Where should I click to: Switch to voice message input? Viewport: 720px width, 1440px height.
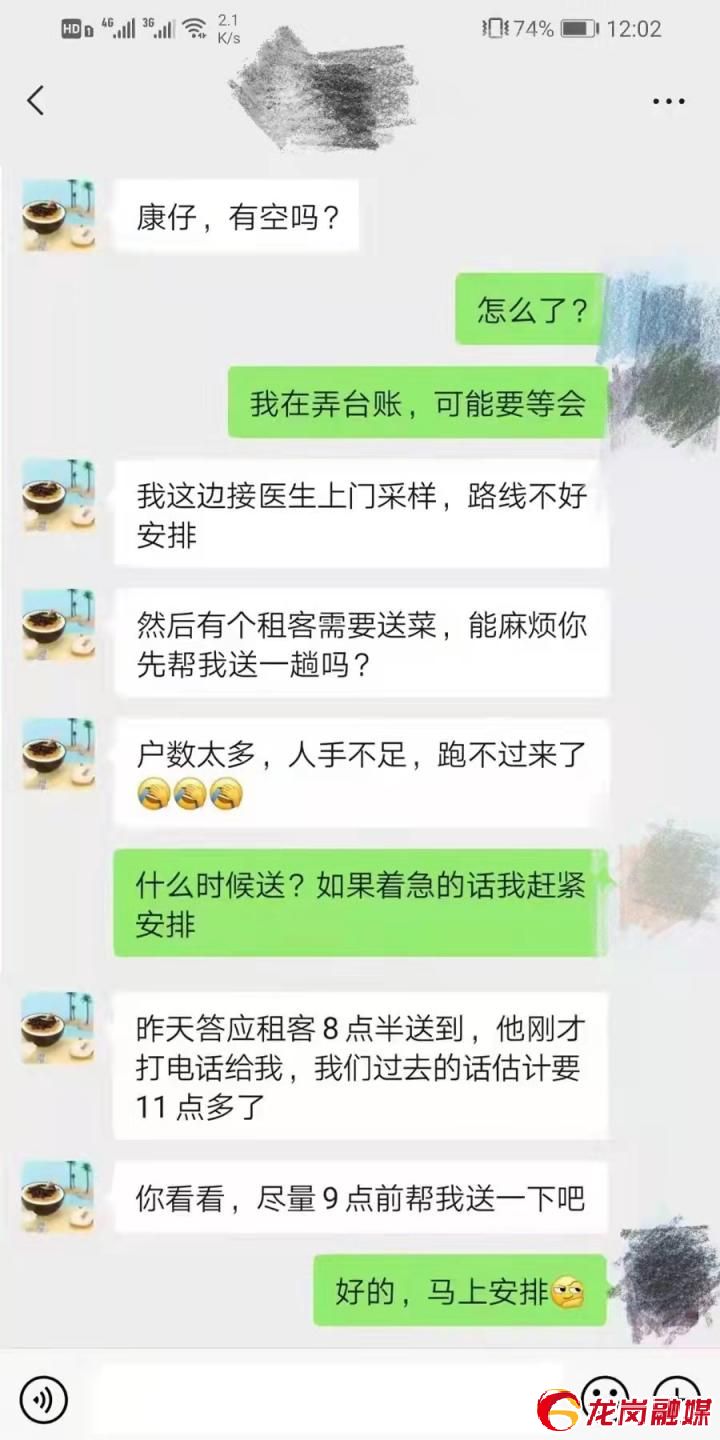(x=43, y=1397)
